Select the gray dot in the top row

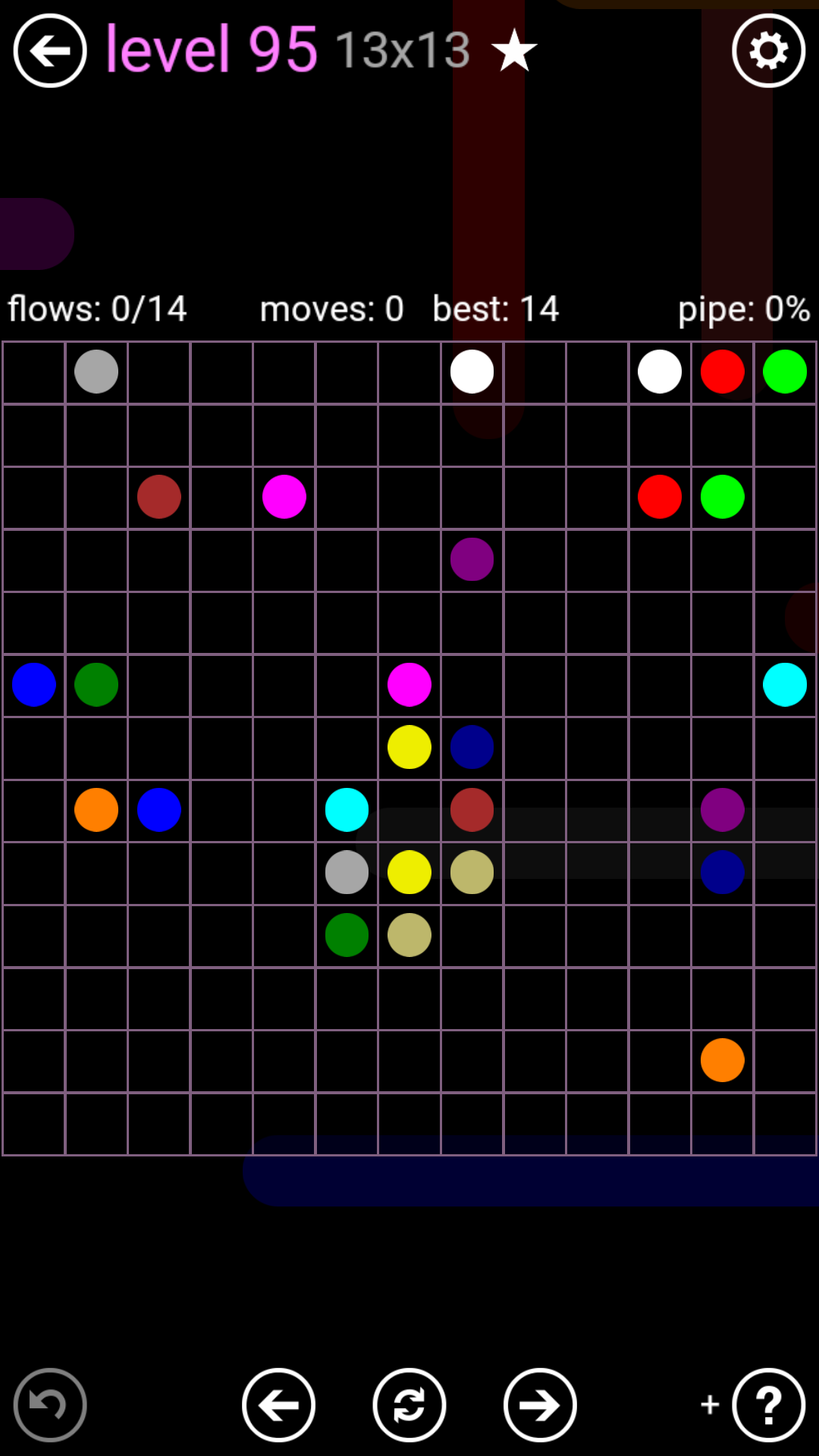click(x=96, y=372)
